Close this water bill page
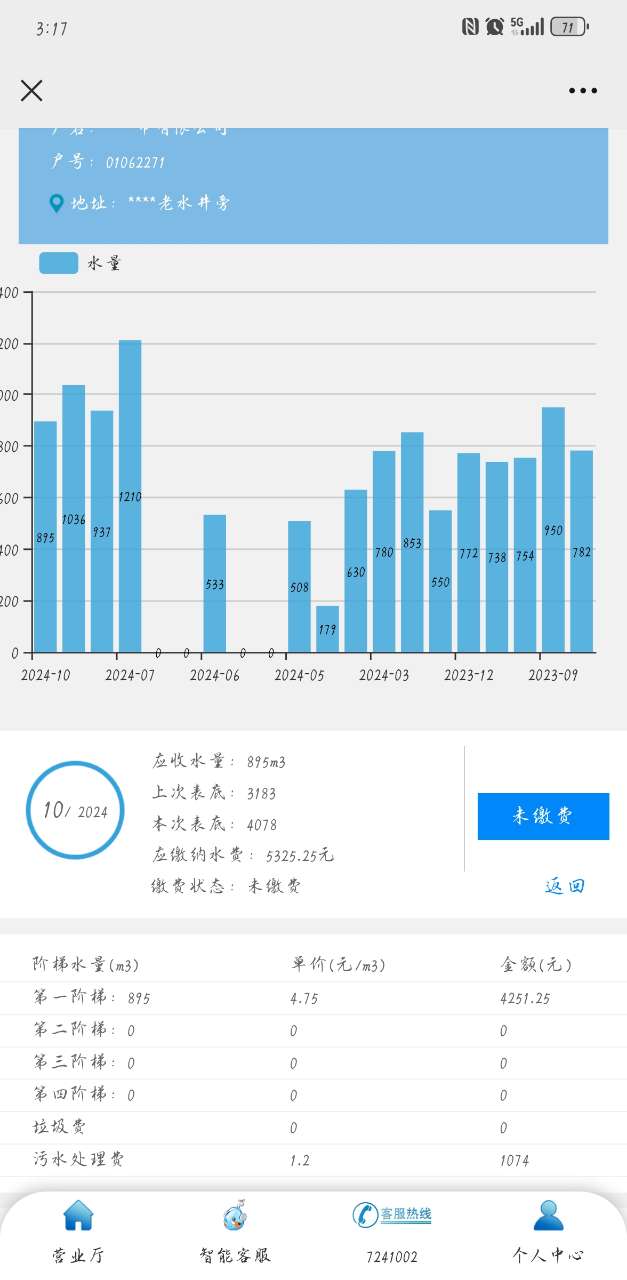Screen dimensions: 627x1280 click(32, 91)
